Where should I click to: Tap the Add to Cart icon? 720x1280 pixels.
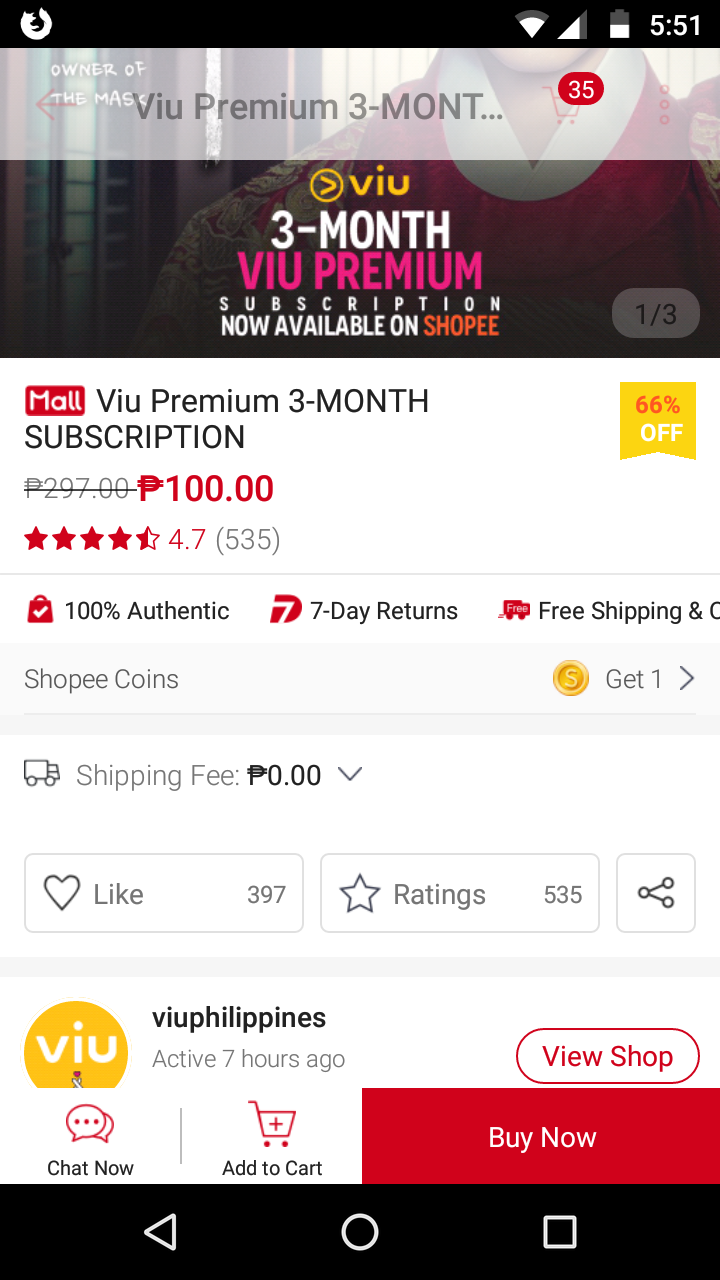tap(272, 1125)
